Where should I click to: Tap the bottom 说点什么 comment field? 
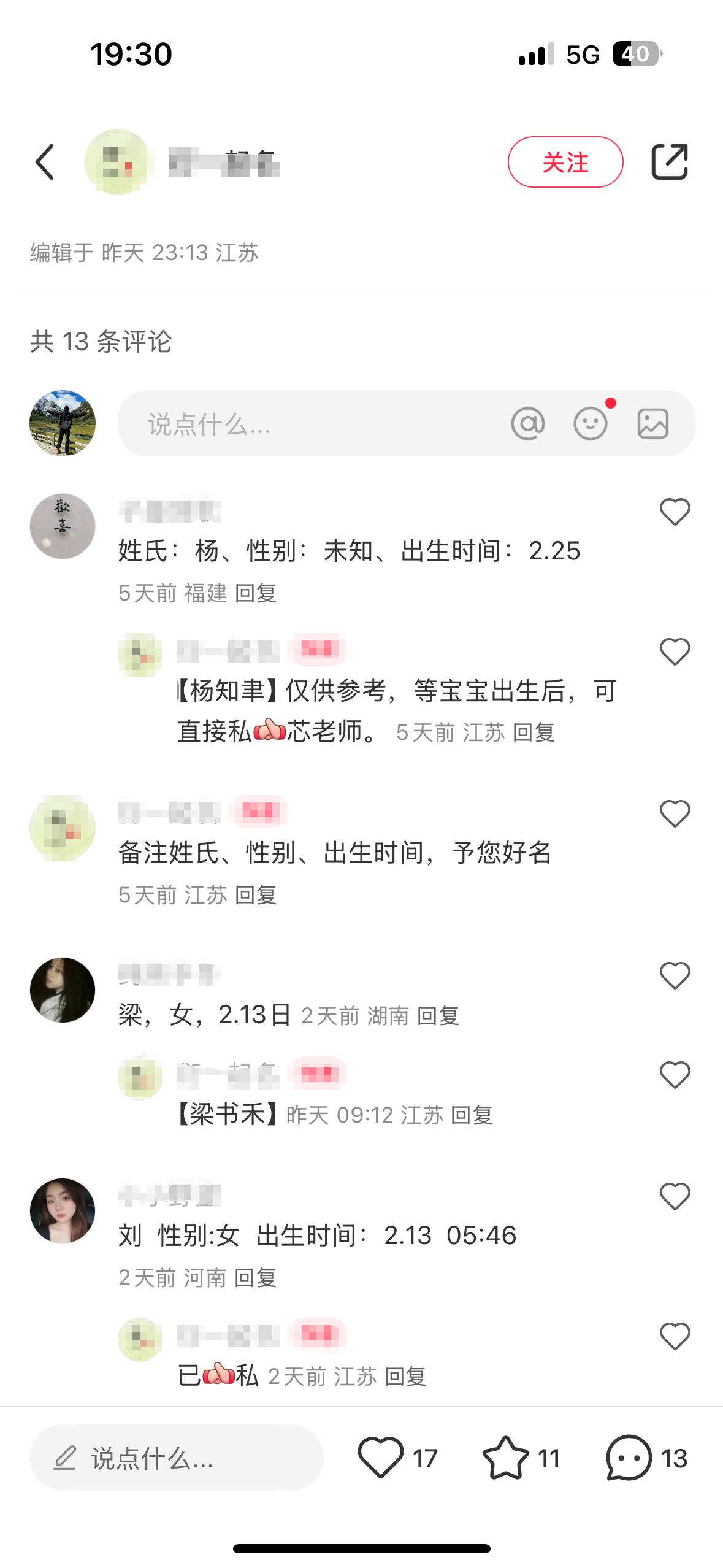click(x=177, y=1458)
